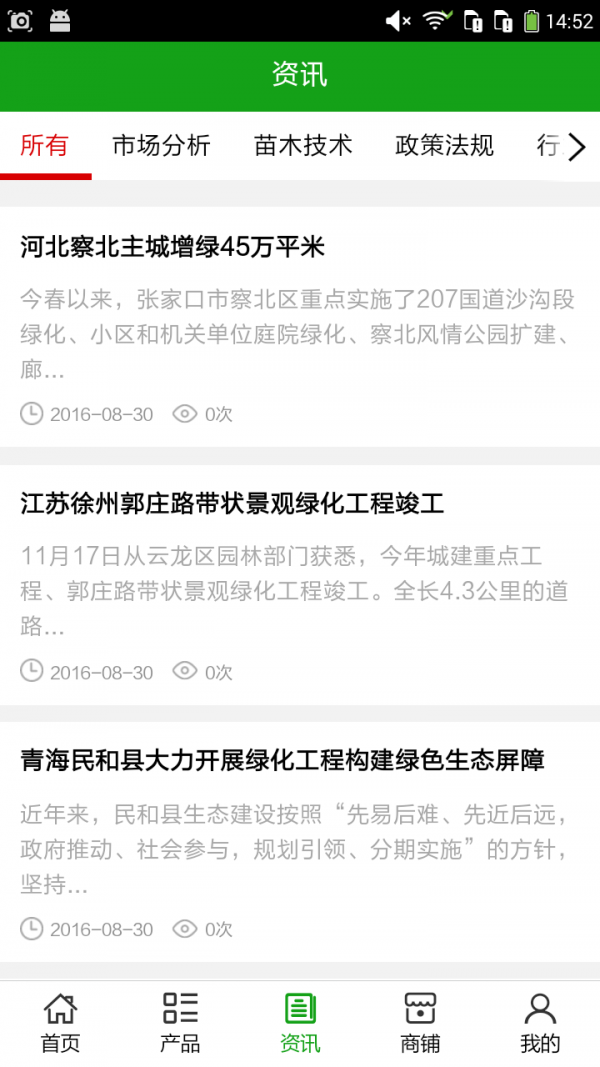Switch to the 商铺 shops tab

tap(420, 1022)
